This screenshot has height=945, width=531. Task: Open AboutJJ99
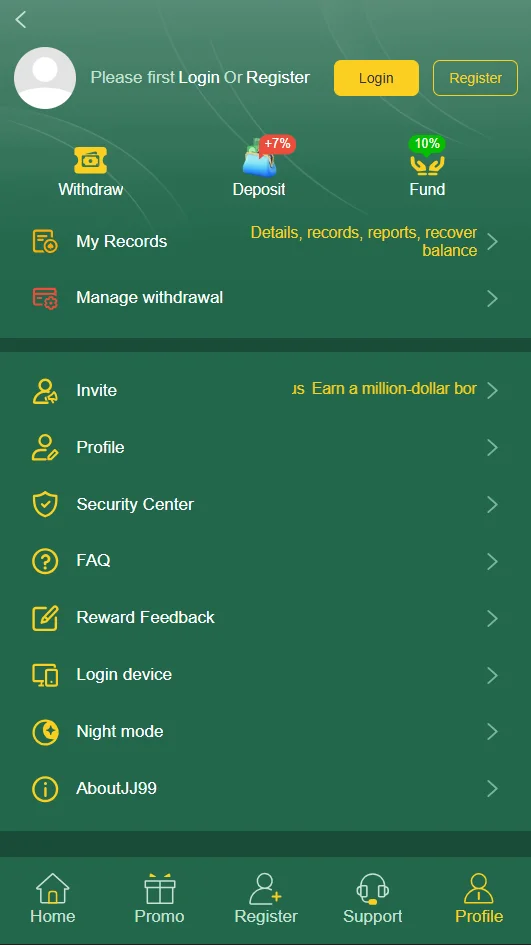[265, 788]
